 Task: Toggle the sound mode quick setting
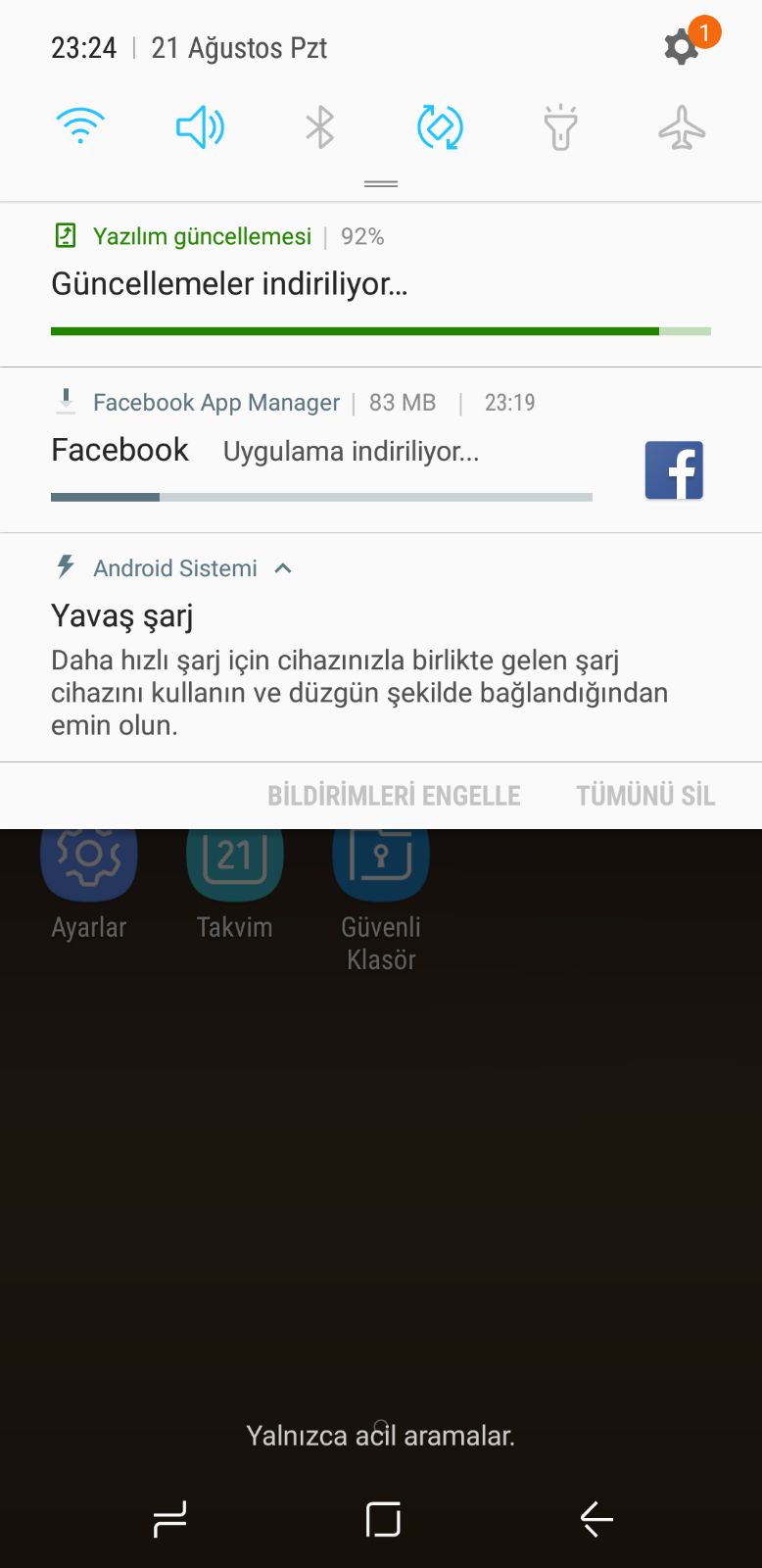(x=200, y=127)
